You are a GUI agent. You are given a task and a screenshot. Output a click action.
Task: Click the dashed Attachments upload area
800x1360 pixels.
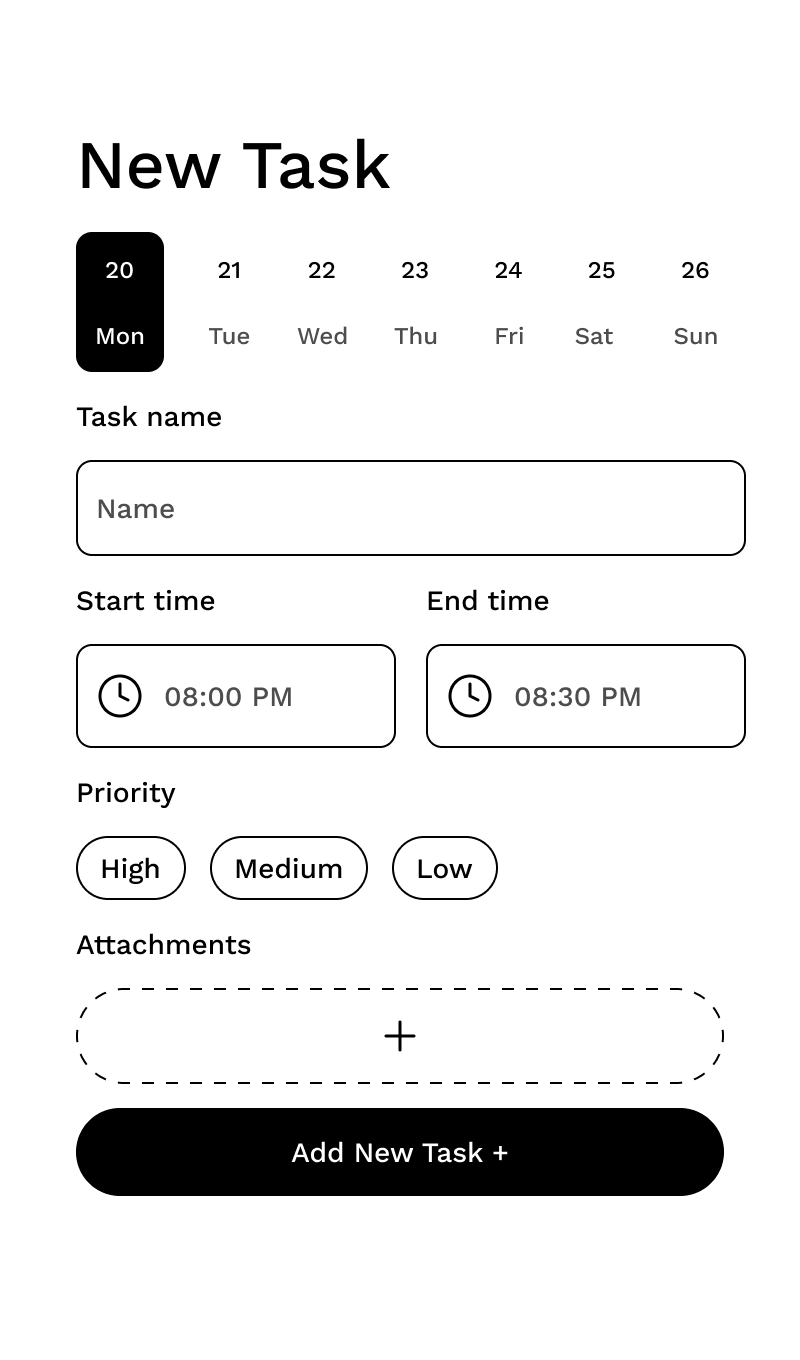[400, 1036]
